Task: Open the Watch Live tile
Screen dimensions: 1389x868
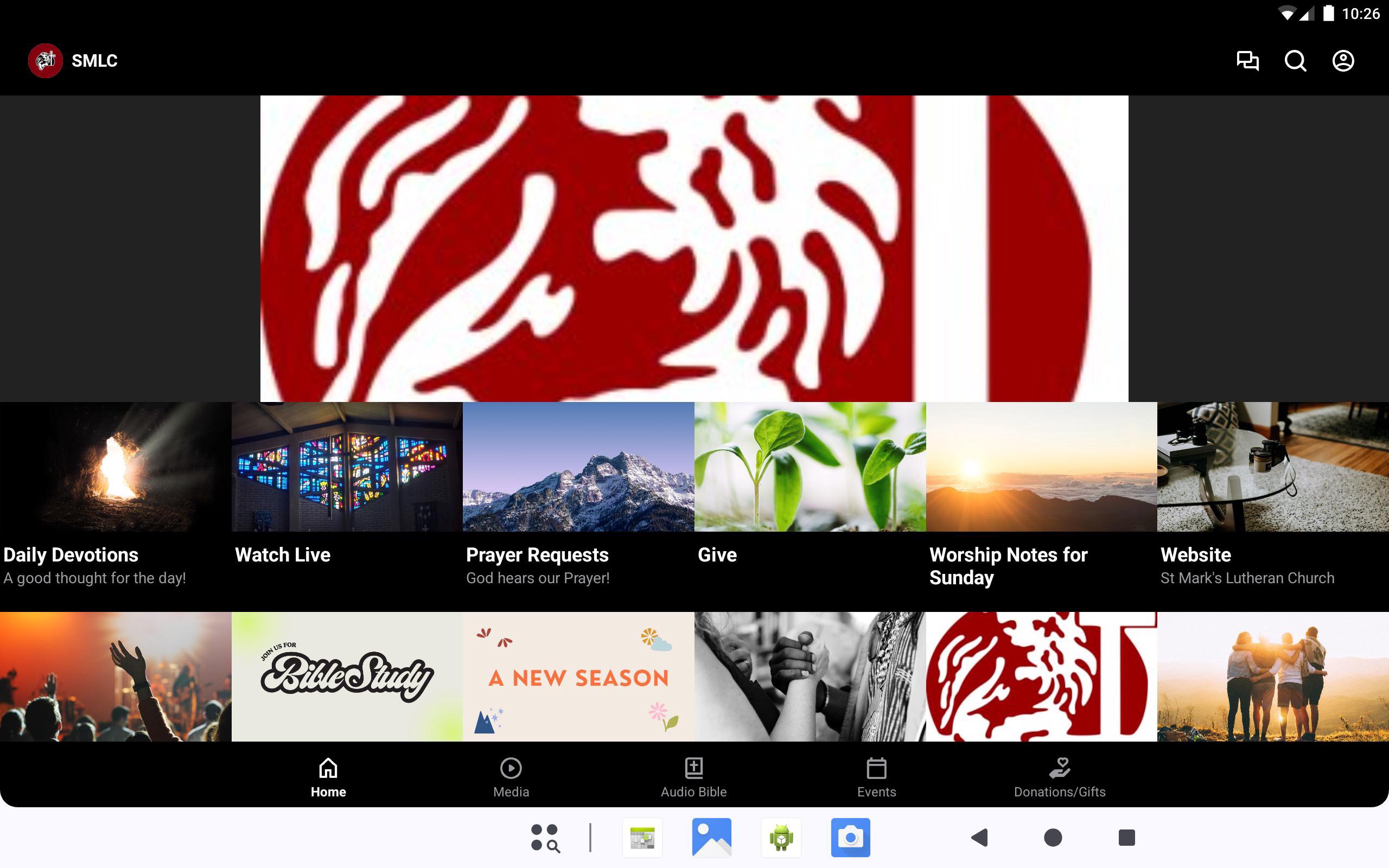Action: tap(347, 494)
